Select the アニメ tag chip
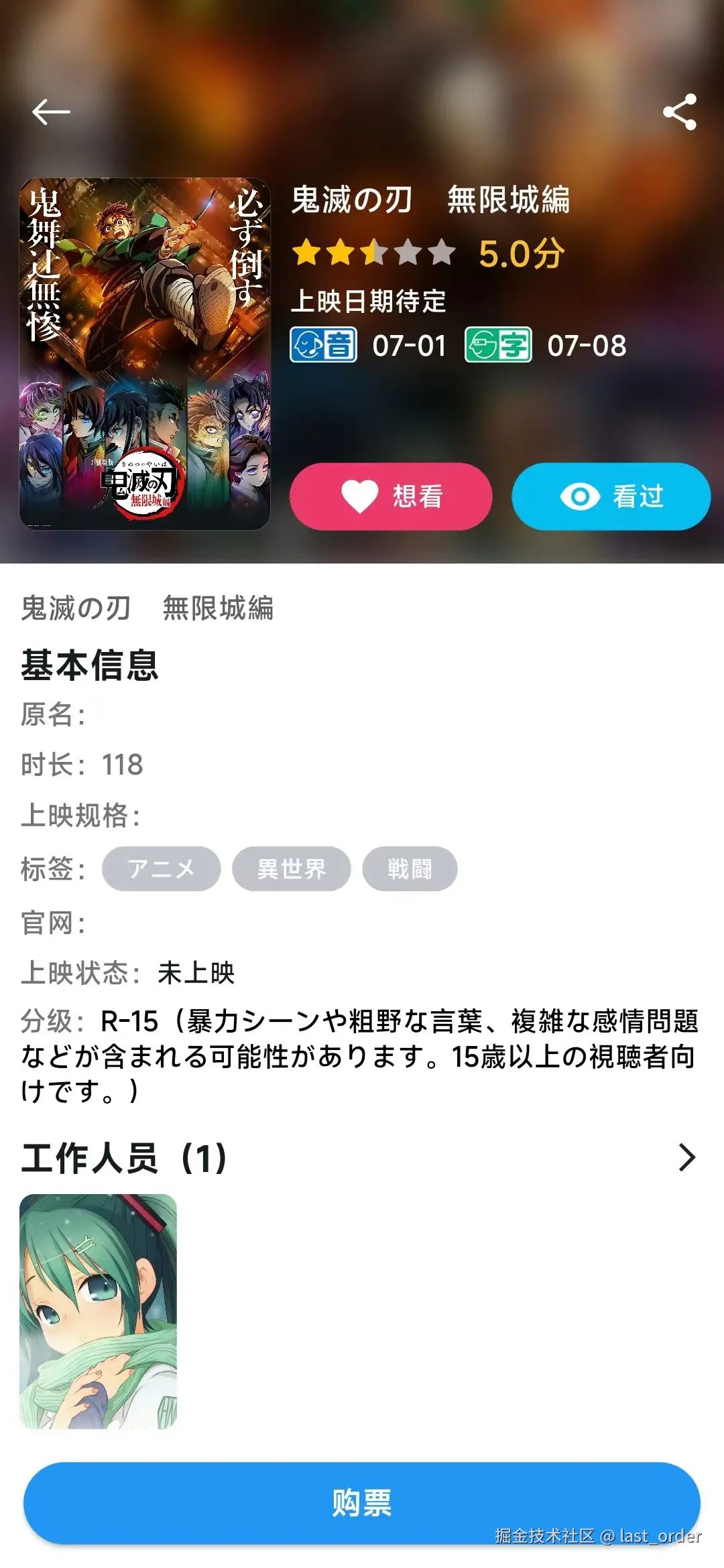This screenshot has width=724, height=1568. [161, 869]
